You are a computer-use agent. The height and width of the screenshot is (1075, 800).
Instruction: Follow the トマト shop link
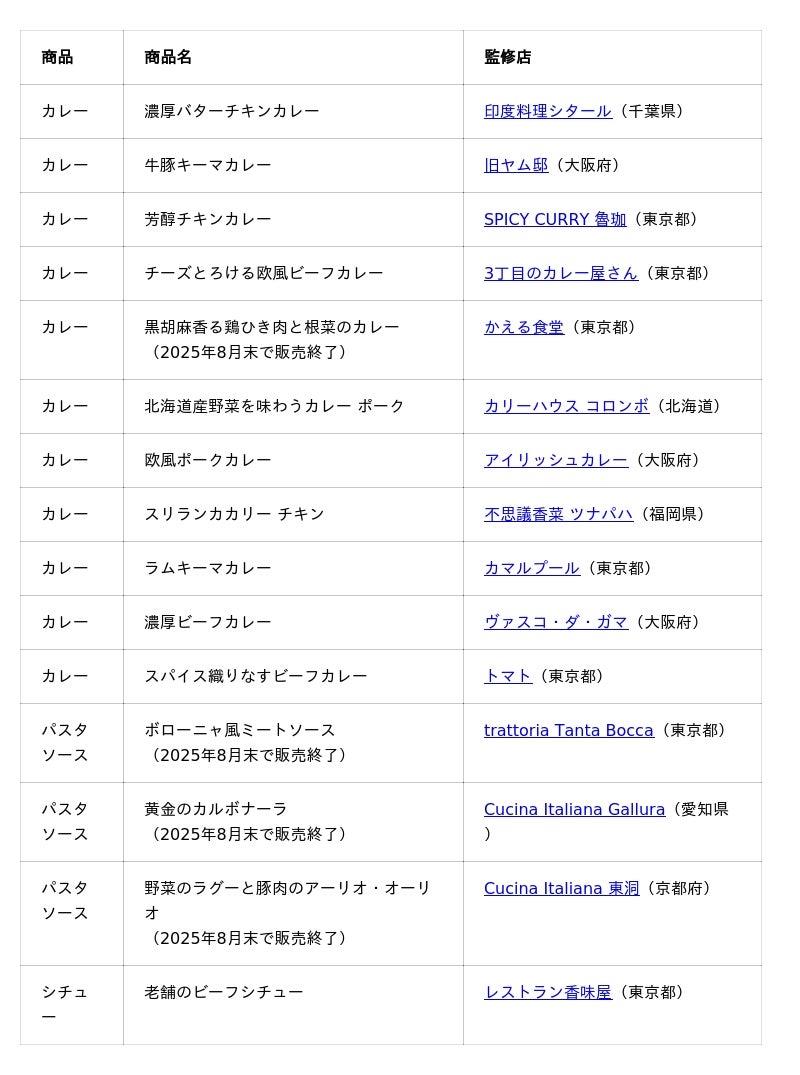click(508, 676)
